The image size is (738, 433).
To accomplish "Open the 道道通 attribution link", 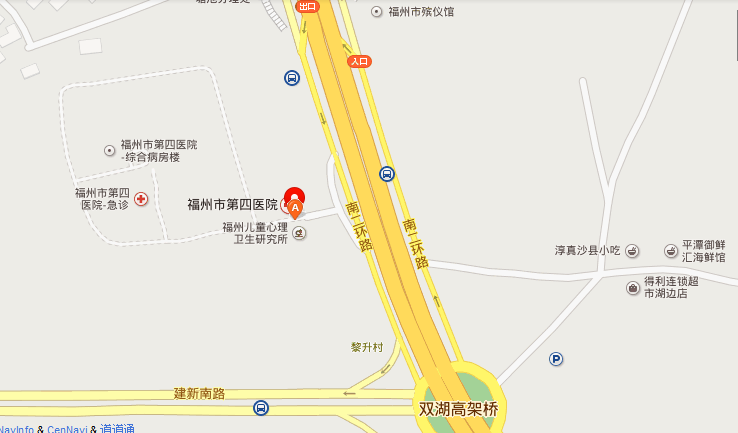I will (116, 429).
